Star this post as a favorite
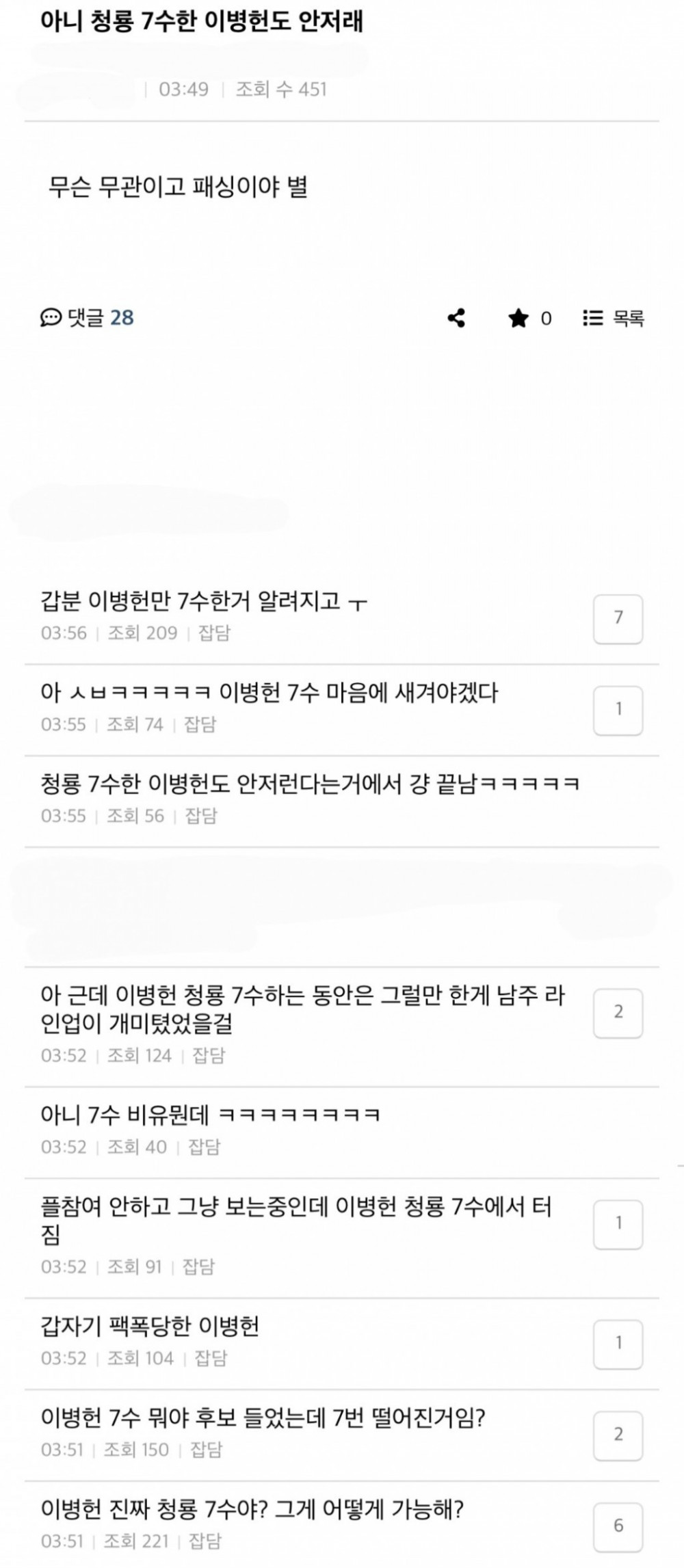This screenshot has width=684, height=1568. (518, 318)
